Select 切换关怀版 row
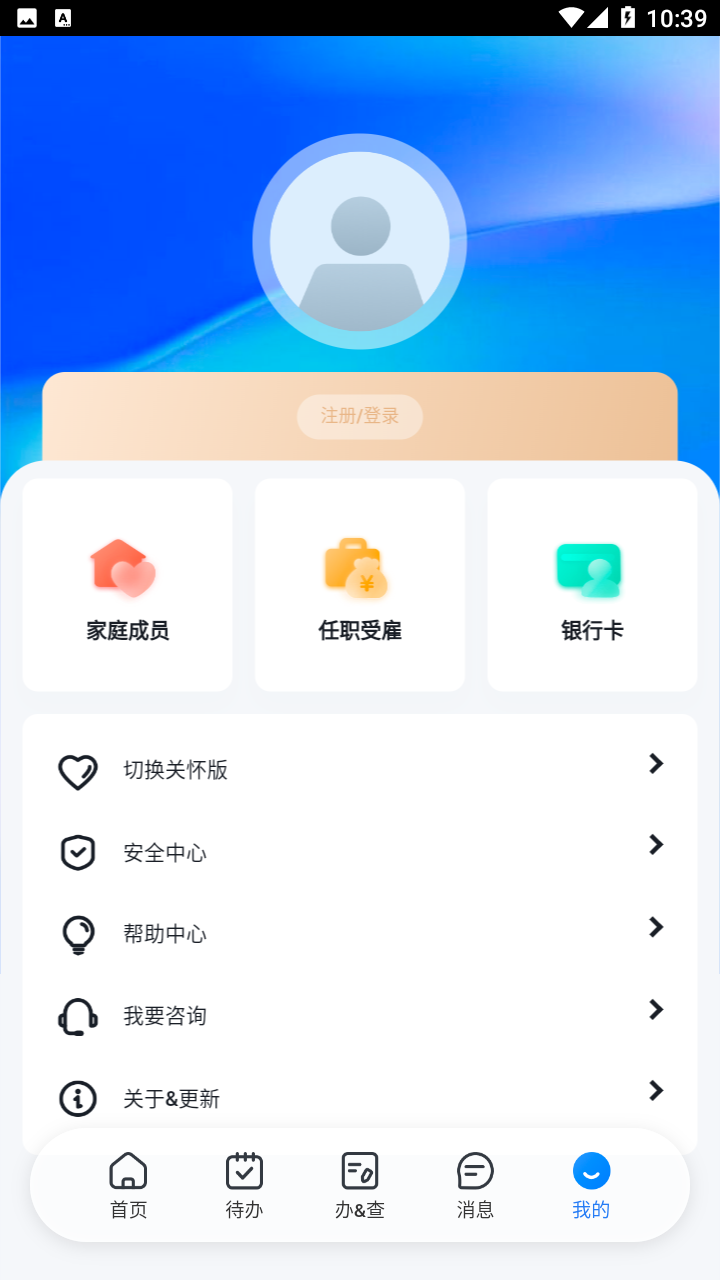Viewport: 720px width, 1280px height. [360, 770]
